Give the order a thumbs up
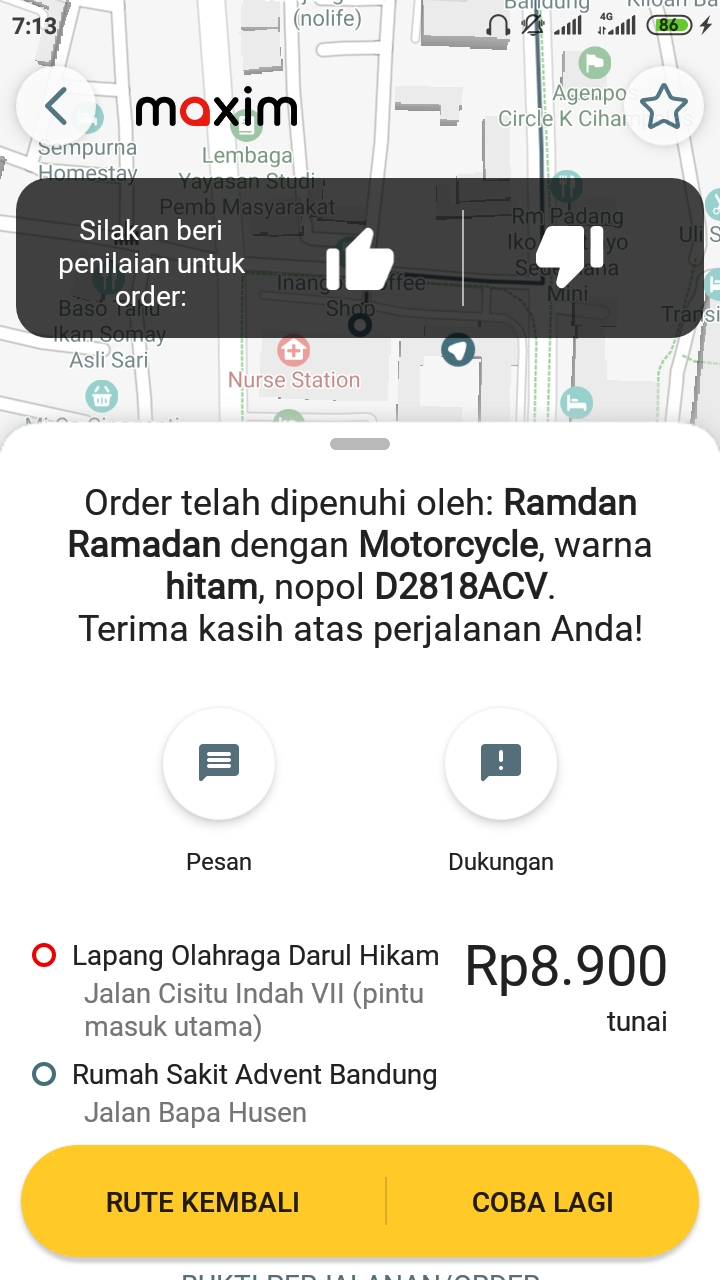Viewport: 720px width, 1280px height. click(x=360, y=259)
